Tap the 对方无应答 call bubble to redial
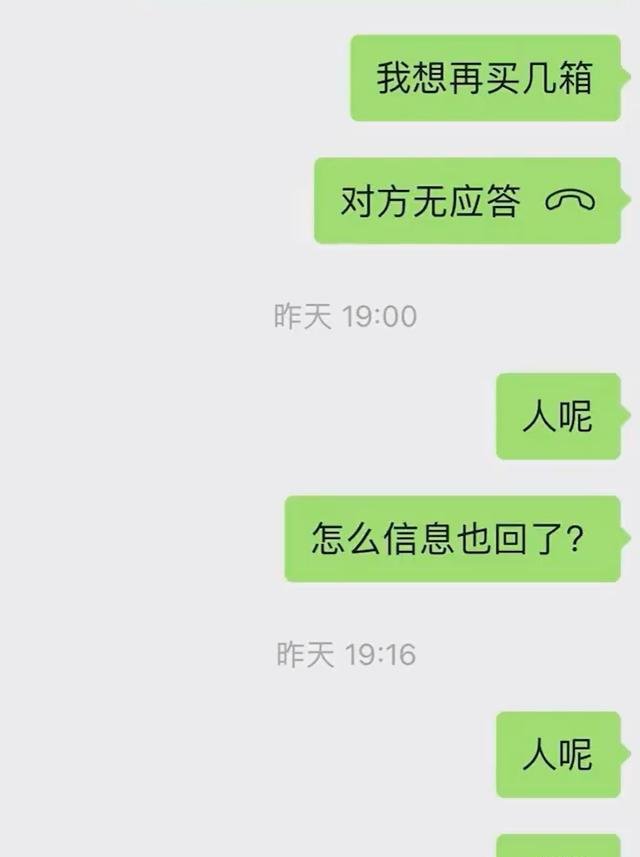This screenshot has width=640, height=857. point(467,201)
